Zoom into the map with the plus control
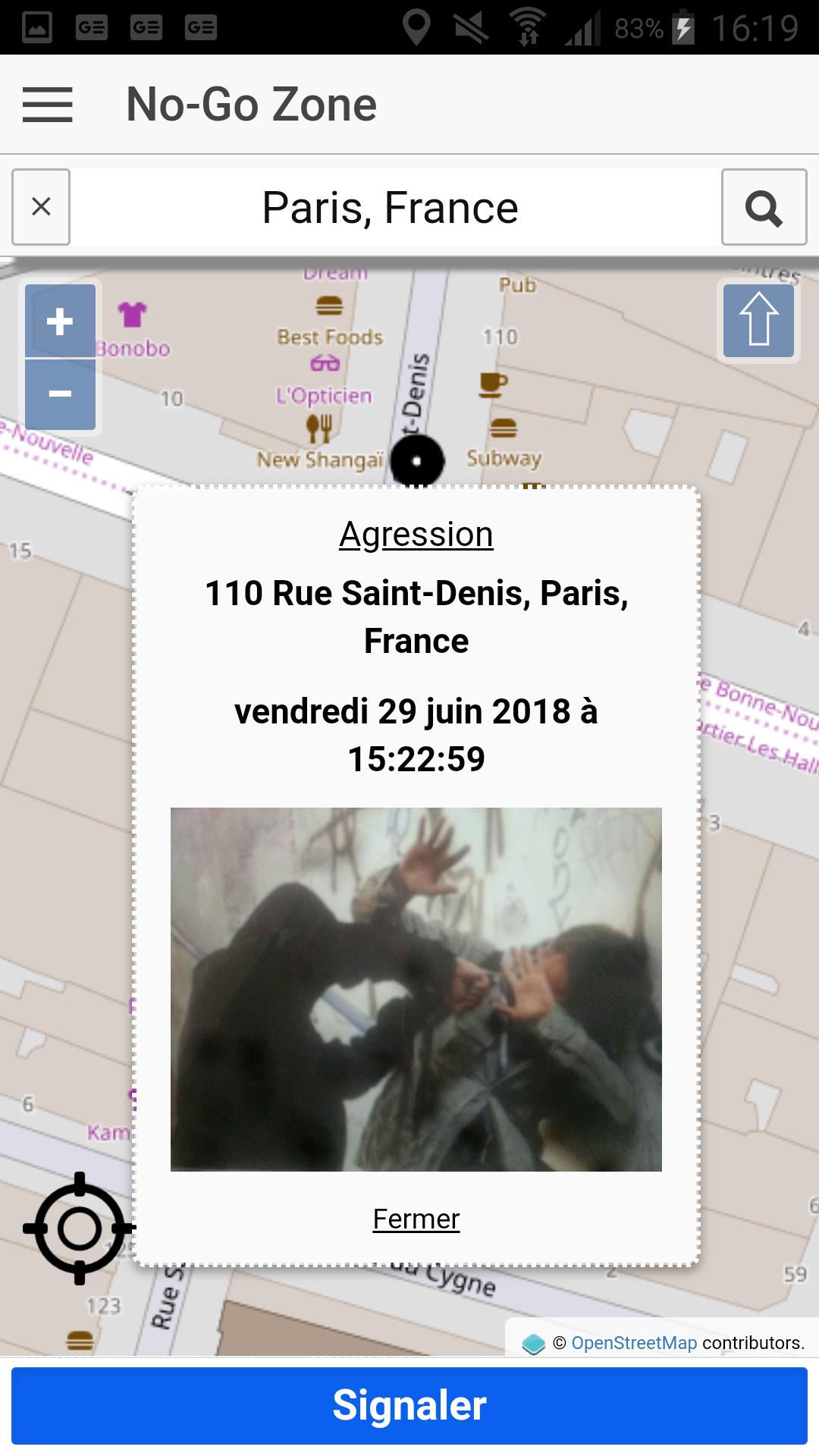 tap(60, 322)
